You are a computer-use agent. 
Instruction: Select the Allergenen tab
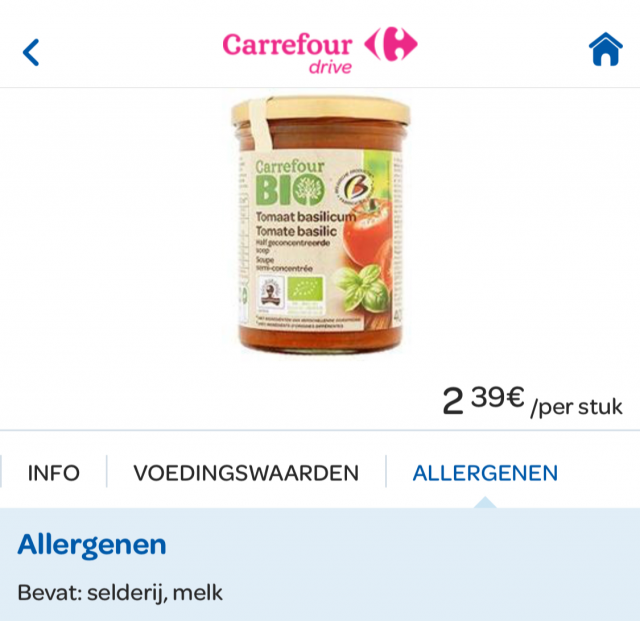(485, 473)
